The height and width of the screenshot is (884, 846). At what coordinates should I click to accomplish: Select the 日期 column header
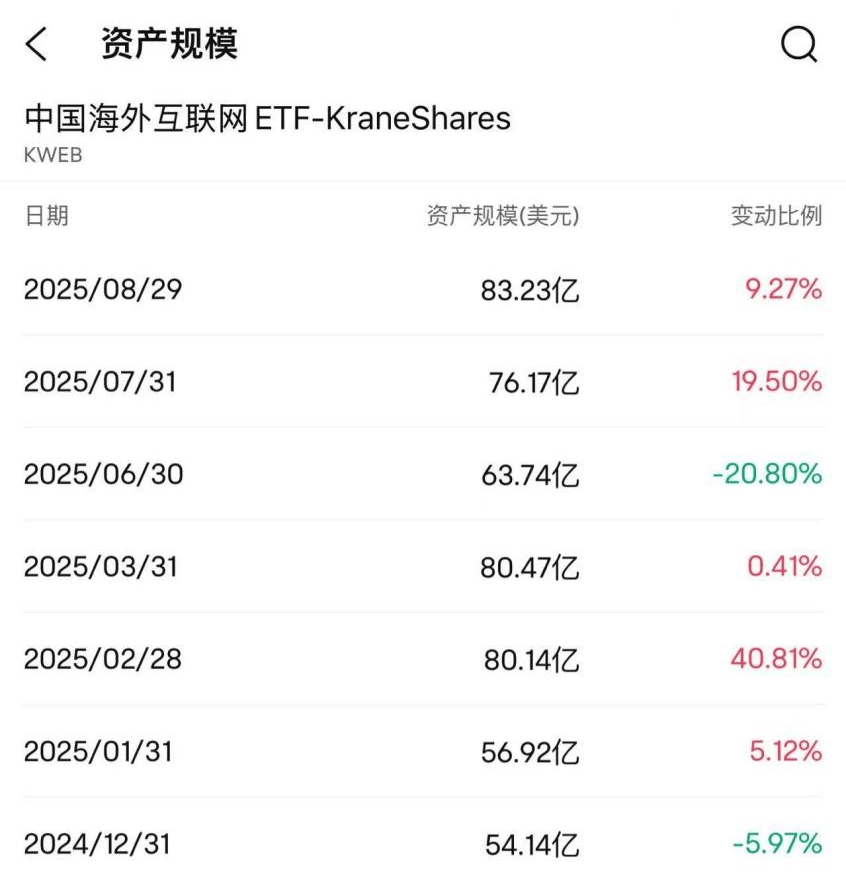47,215
